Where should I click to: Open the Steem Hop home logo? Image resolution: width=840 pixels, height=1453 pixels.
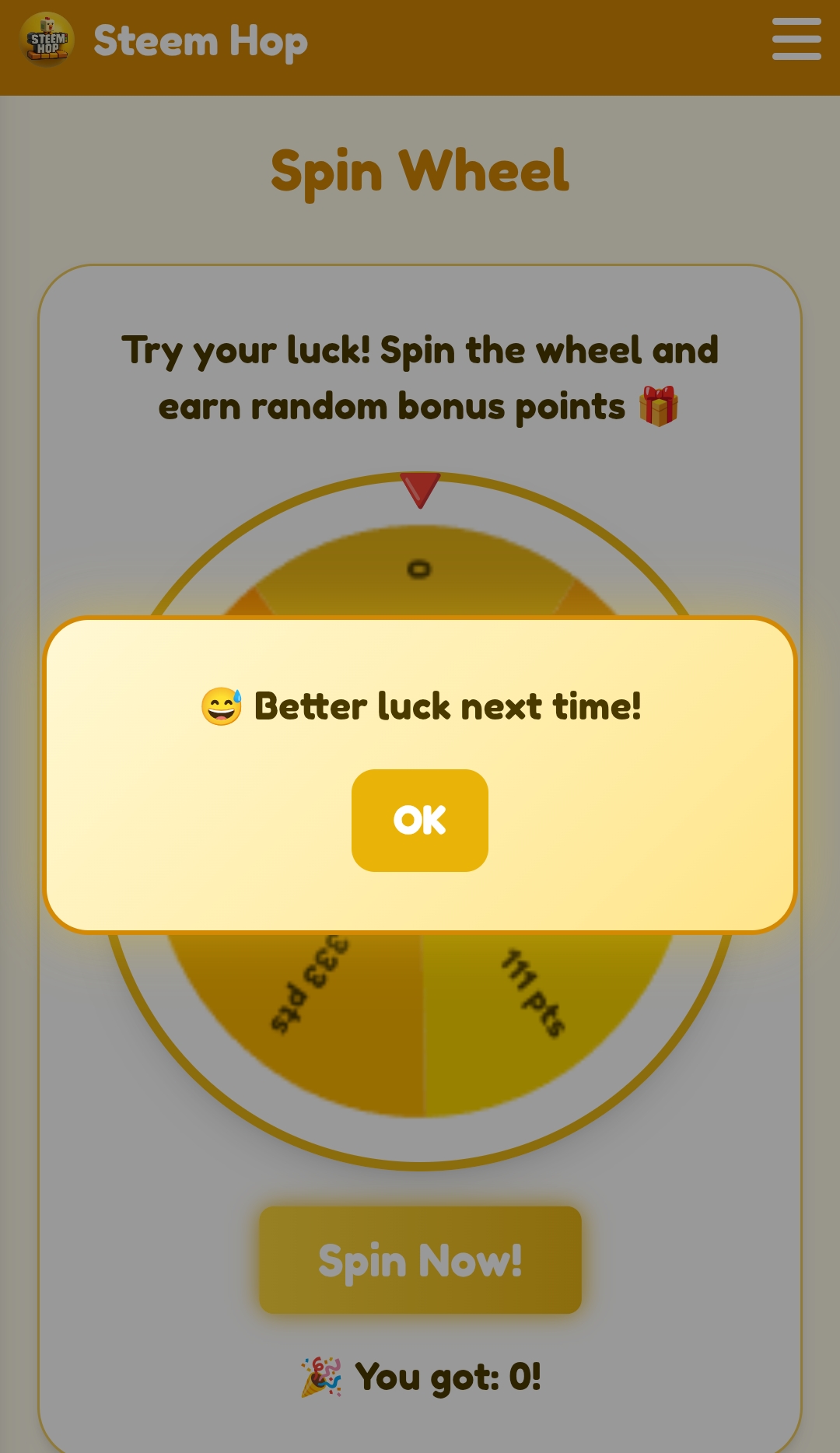47,40
